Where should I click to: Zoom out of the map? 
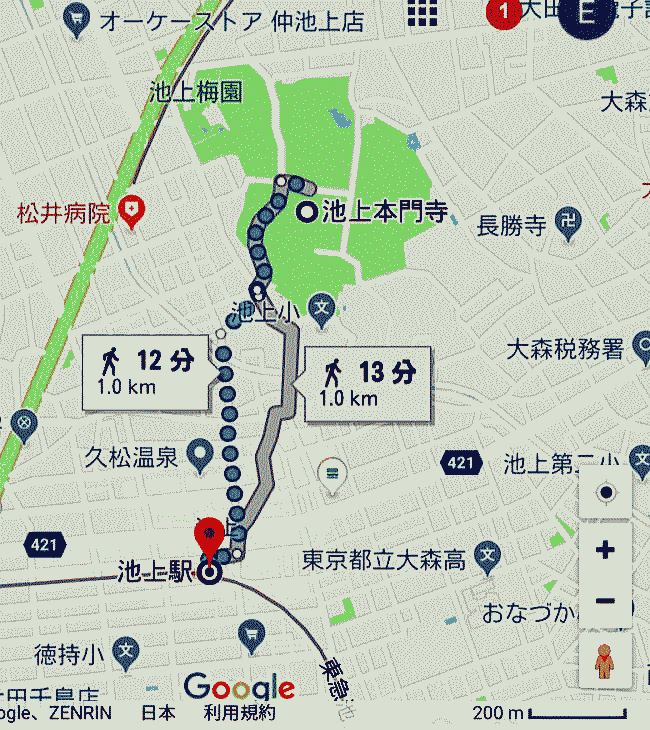click(x=605, y=602)
